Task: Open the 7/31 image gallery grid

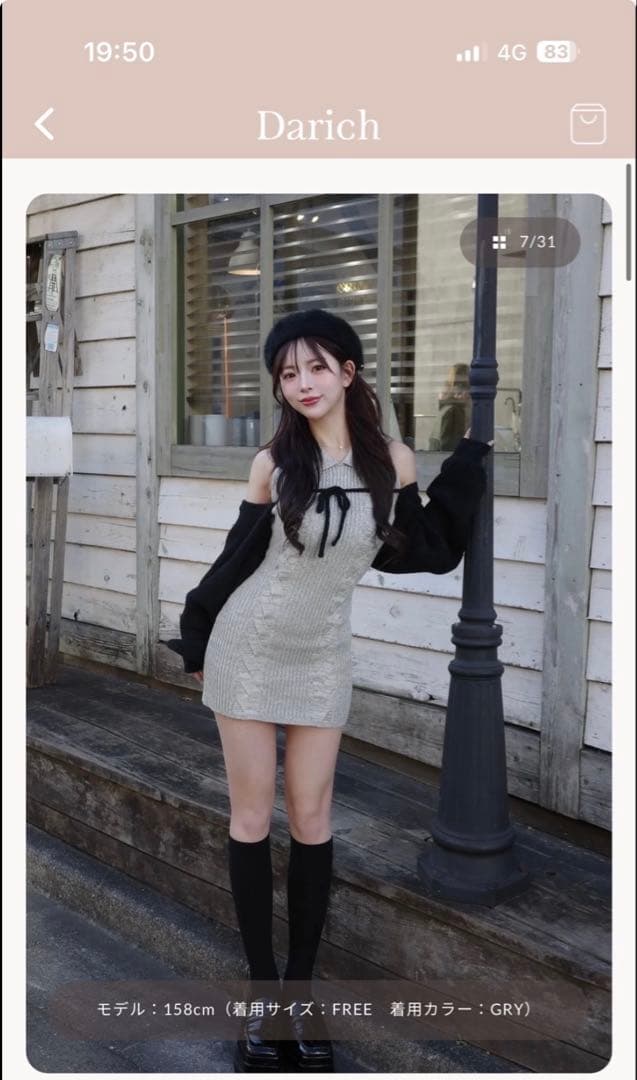Action: pyautogui.click(x=520, y=242)
